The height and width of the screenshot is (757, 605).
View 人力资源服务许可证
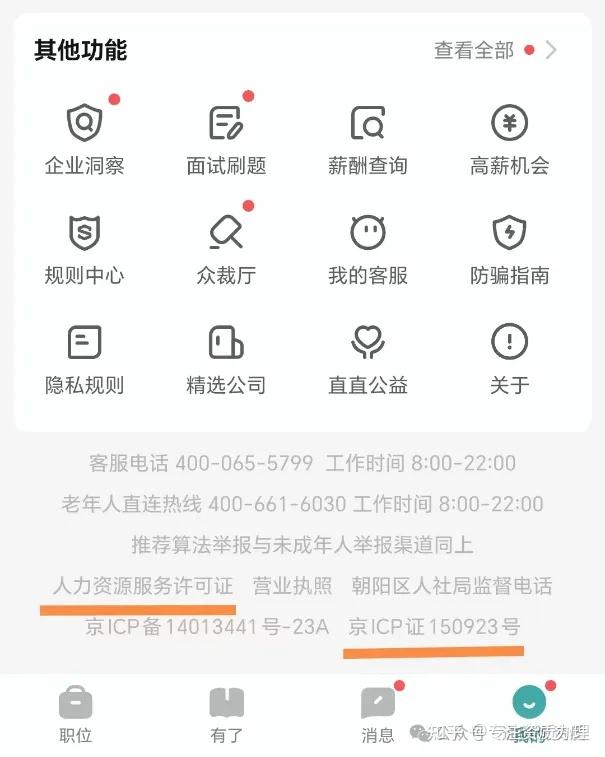click(142, 586)
